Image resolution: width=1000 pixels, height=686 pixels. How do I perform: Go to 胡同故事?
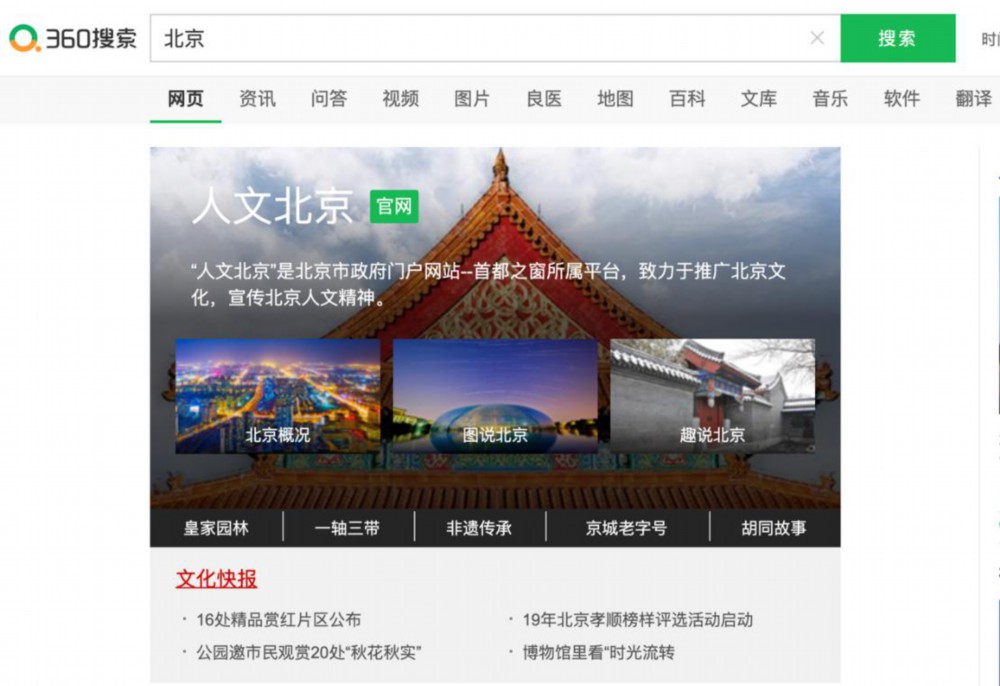pyautogui.click(x=774, y=528)
